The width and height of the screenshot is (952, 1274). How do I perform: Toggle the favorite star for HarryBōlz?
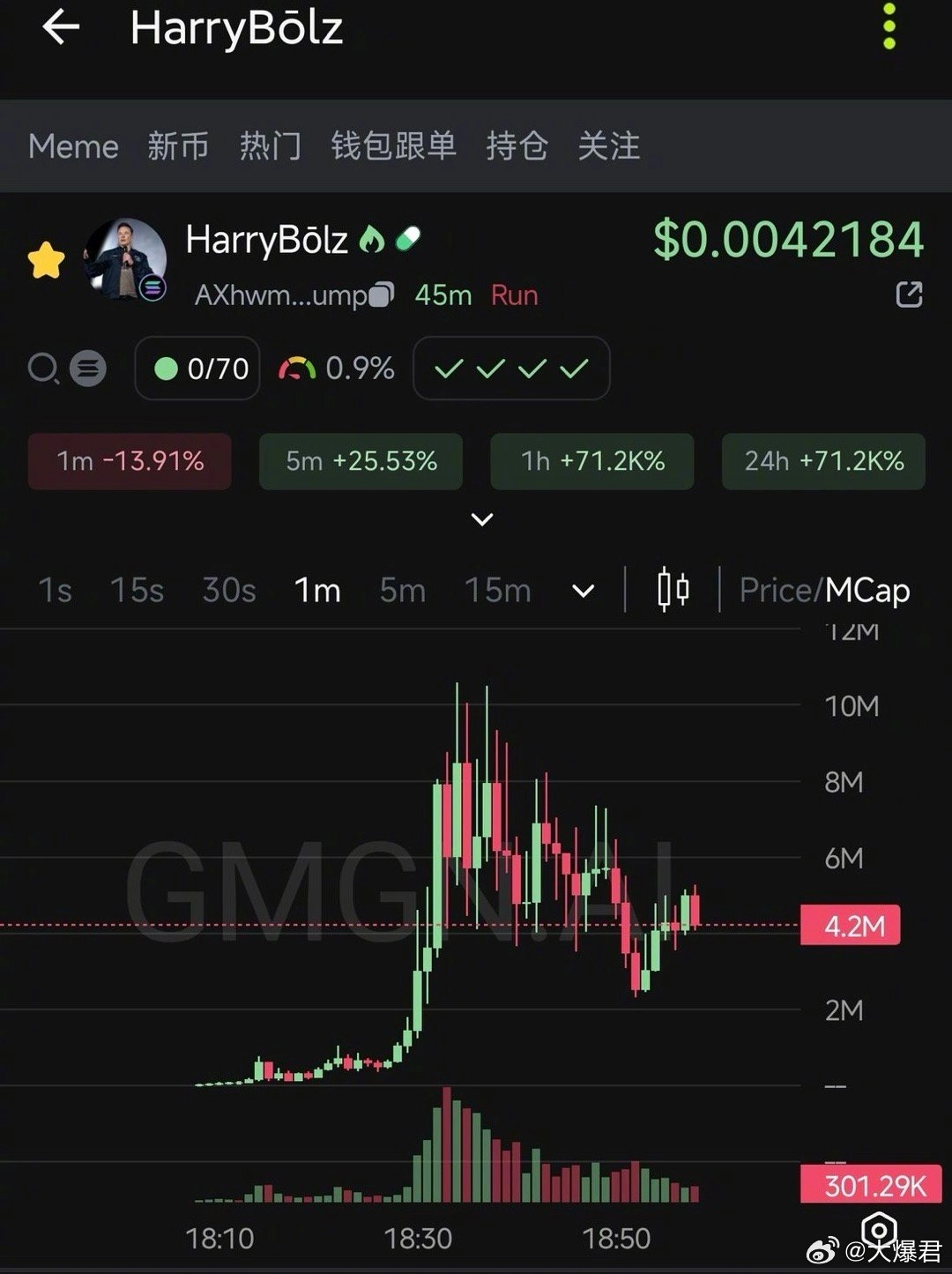tap(46, 261)
